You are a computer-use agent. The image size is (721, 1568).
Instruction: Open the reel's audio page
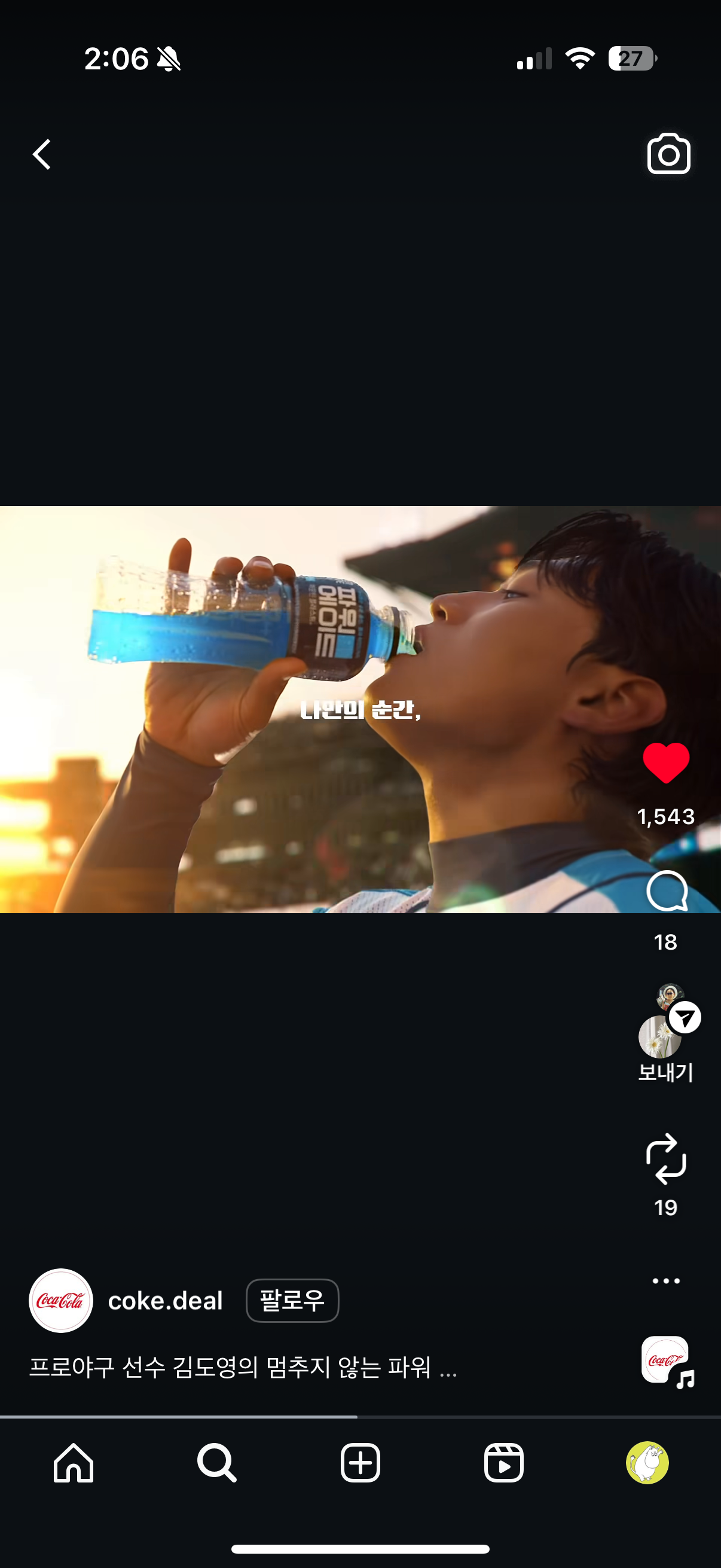click(x=667, y=1361)
